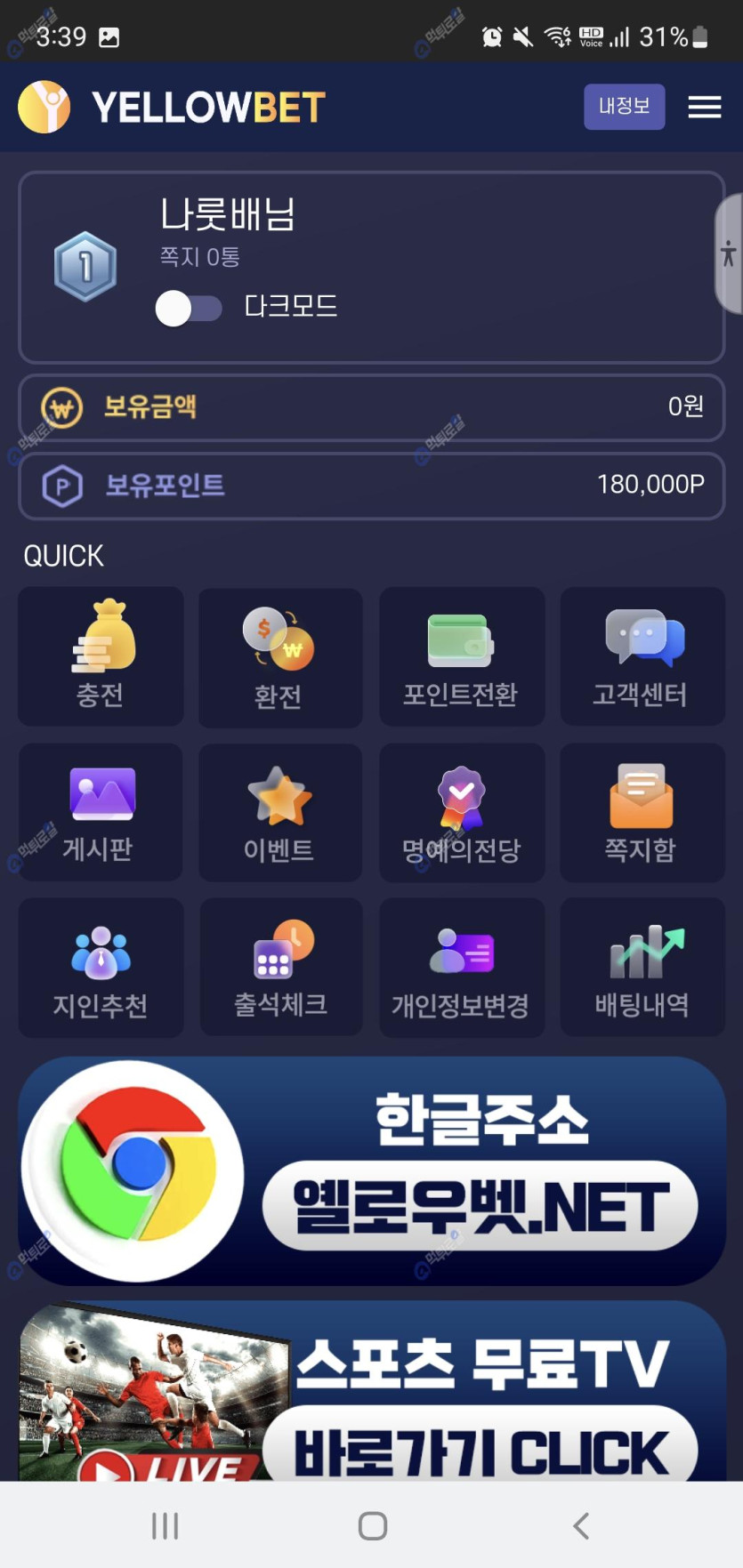Open the 쪽지함 inbox

(x=642, y=813)
